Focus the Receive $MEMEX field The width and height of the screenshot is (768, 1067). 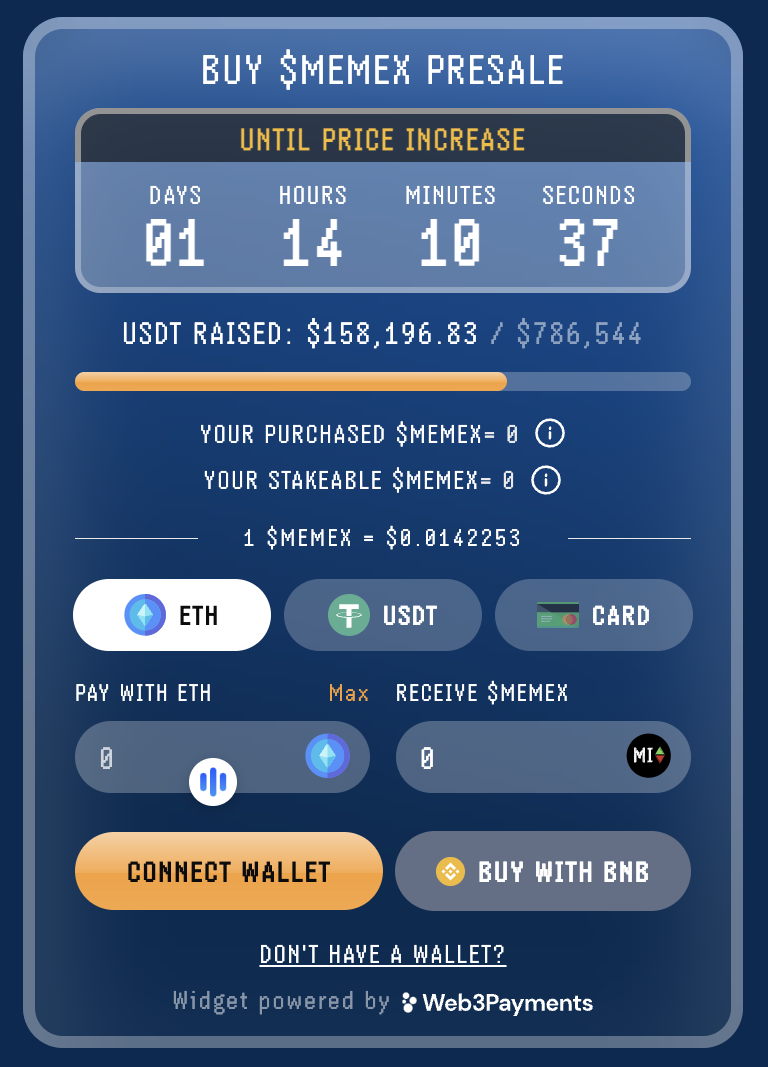(x=510, y=757)
